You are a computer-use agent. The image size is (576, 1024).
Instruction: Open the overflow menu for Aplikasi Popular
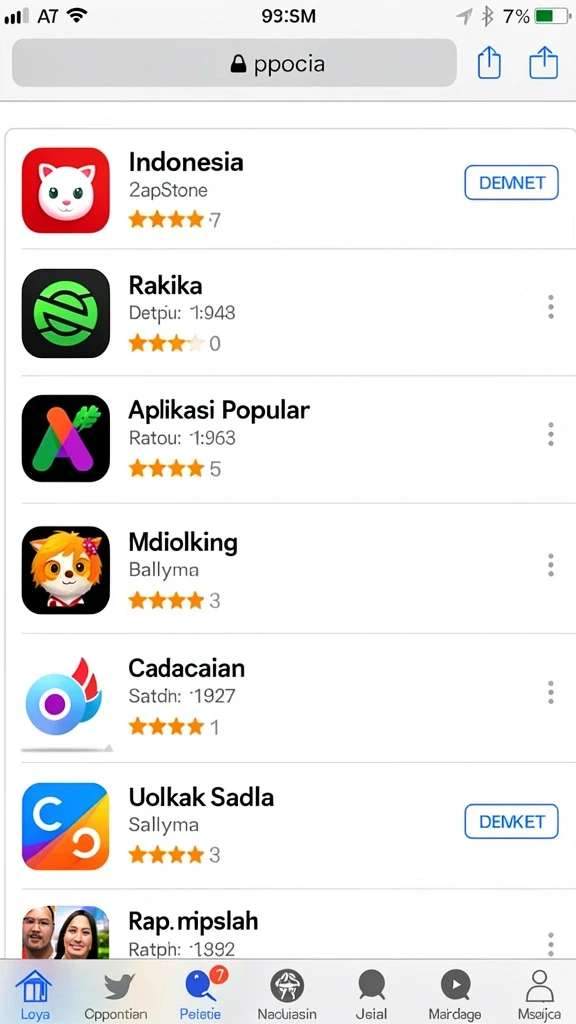551,434
